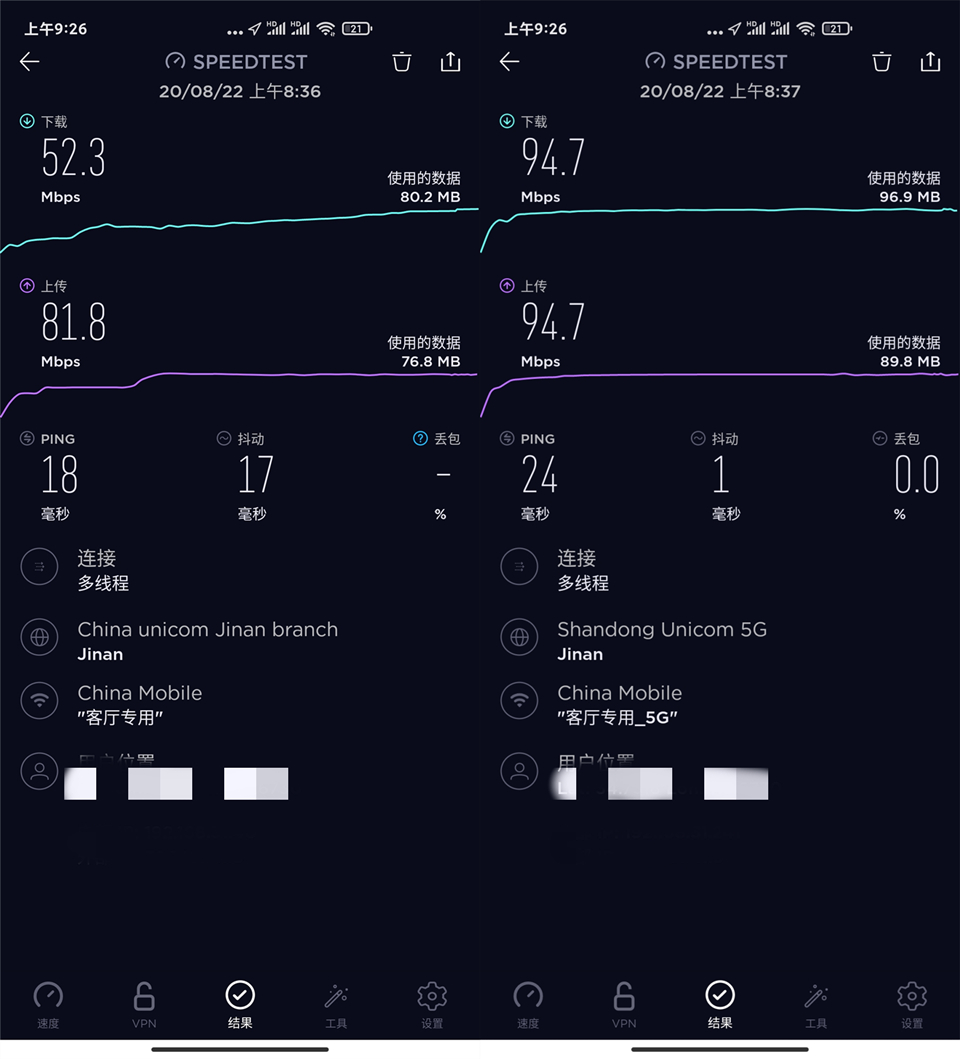Tap the share icon for the 94.7 Mbps result
The height and width of the screenshot is (1059, 960).
(x=930, y=61)
